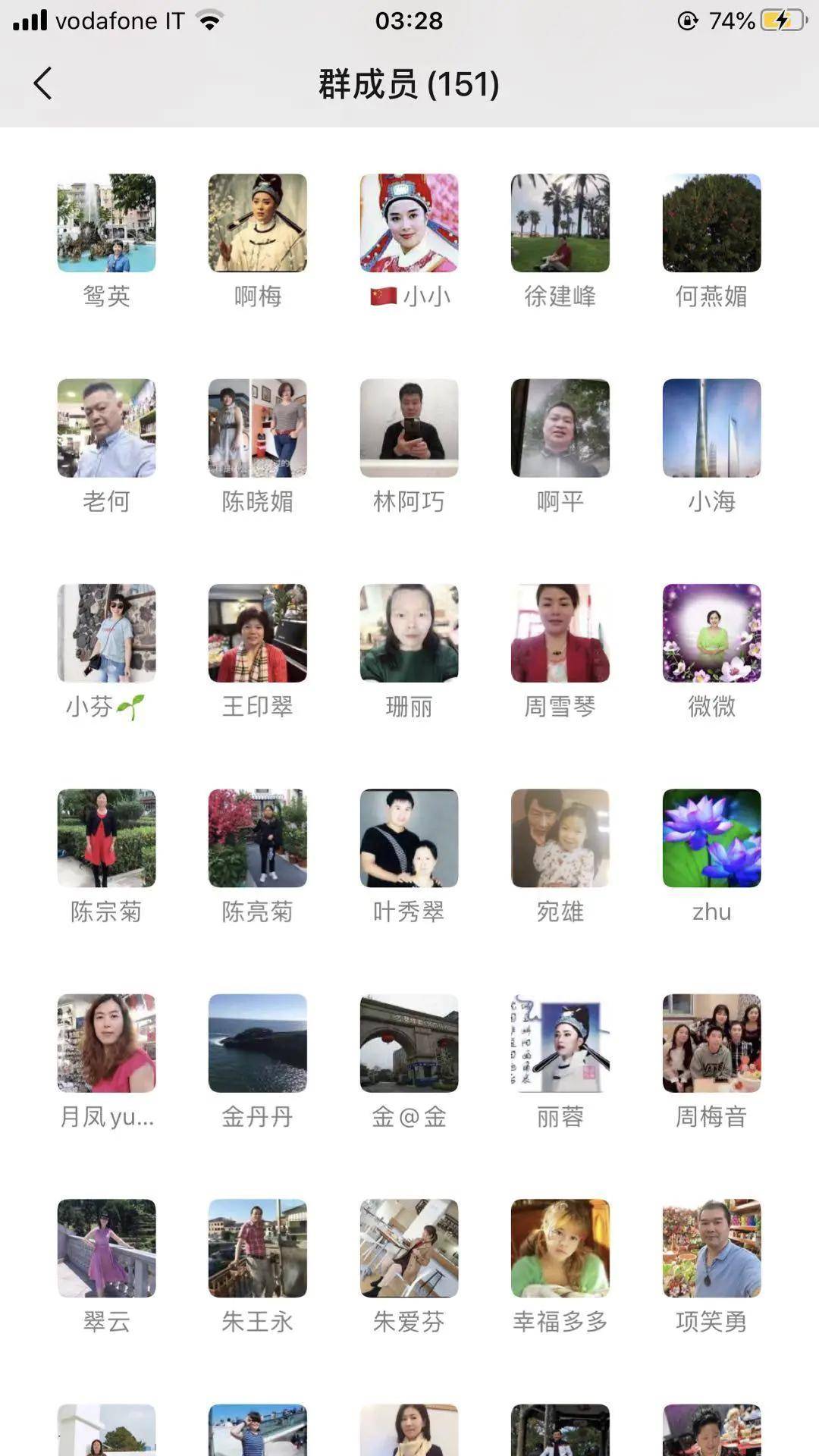Image resolution: width=819 pixels, height=1456 pixels.
Task: View profile of 啊梅
Action: pos(258,223)
